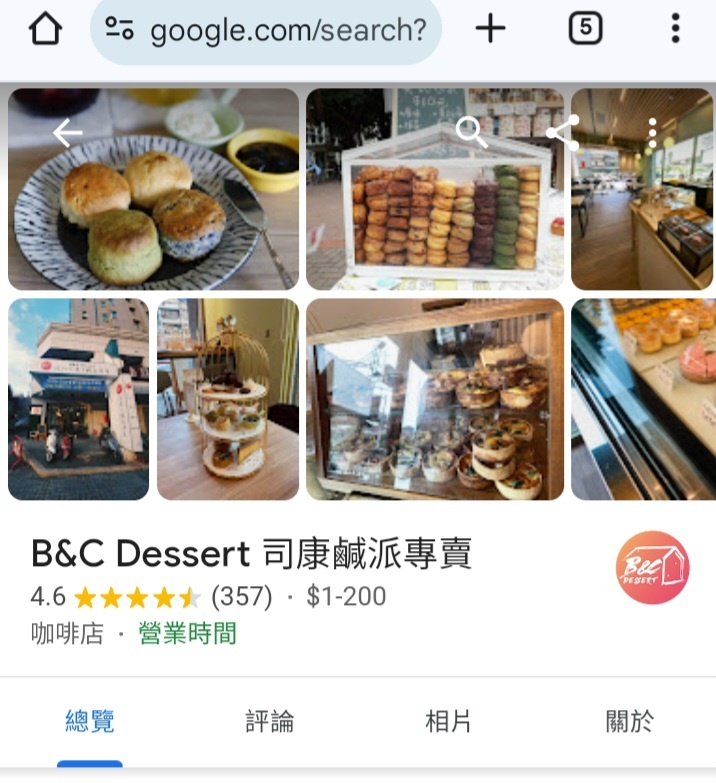This screenshot has width=716, height=783.
Task: Edit the google.com address bar
Action: pos(288,31)
